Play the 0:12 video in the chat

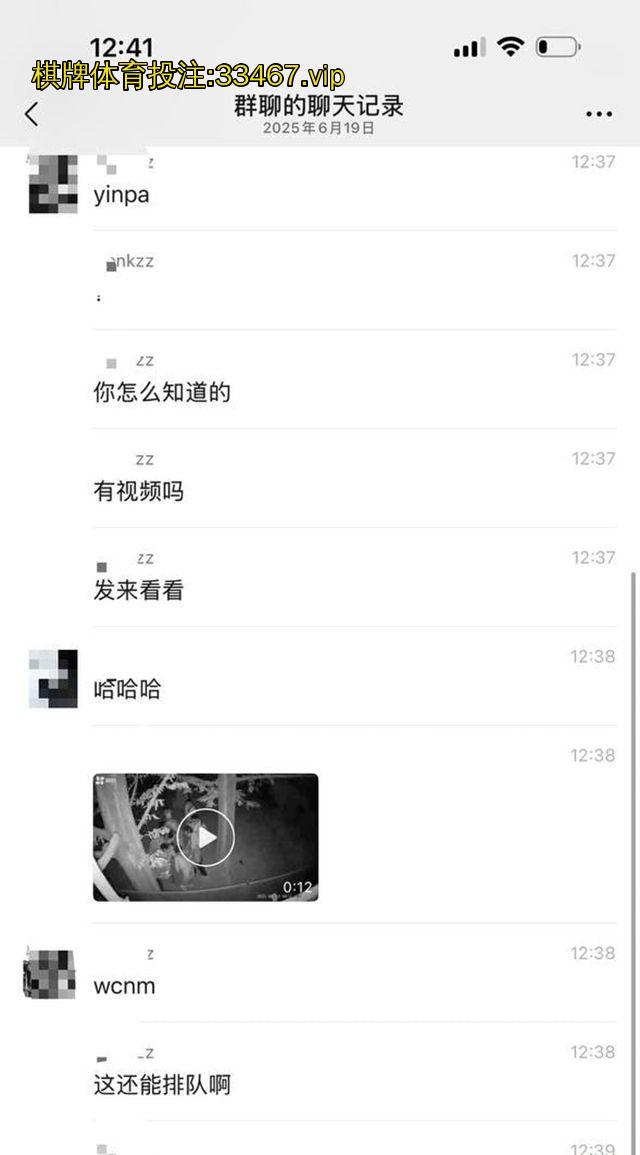click(x=205, y=837)
